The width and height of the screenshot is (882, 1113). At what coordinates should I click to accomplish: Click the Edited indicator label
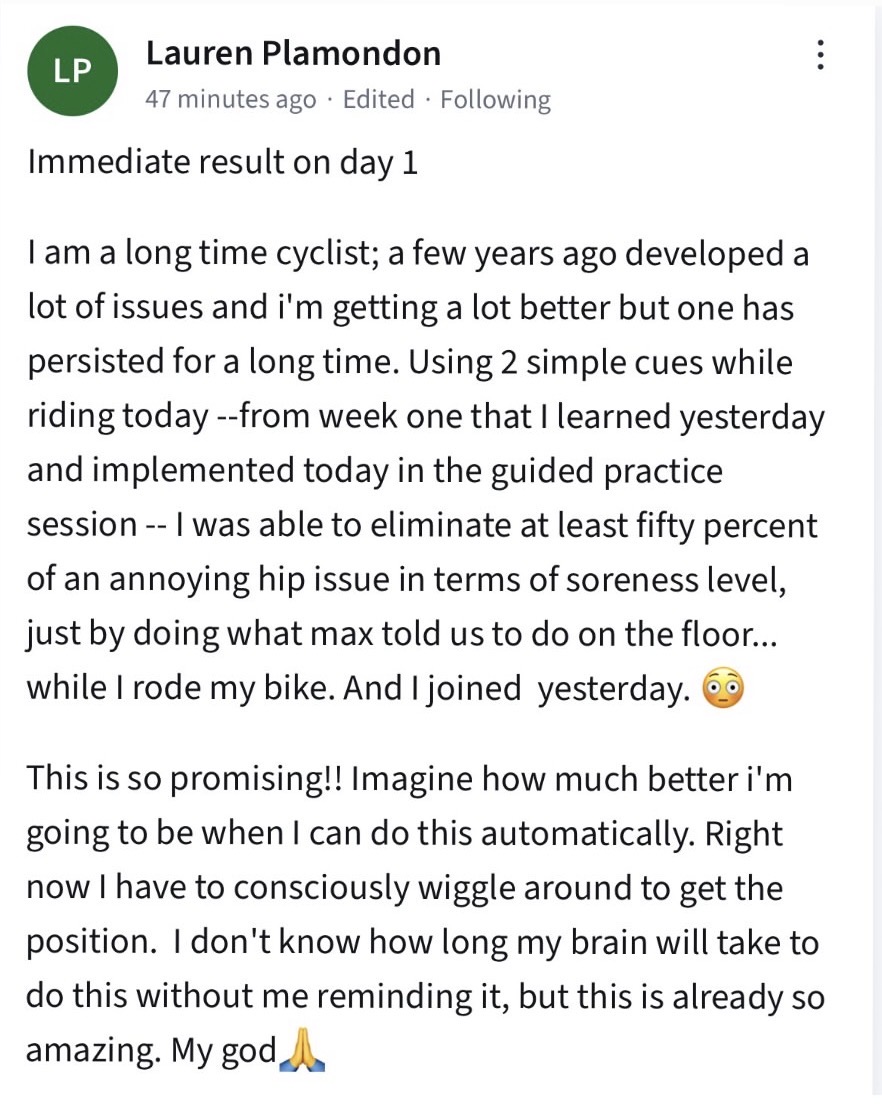[378, 99]
